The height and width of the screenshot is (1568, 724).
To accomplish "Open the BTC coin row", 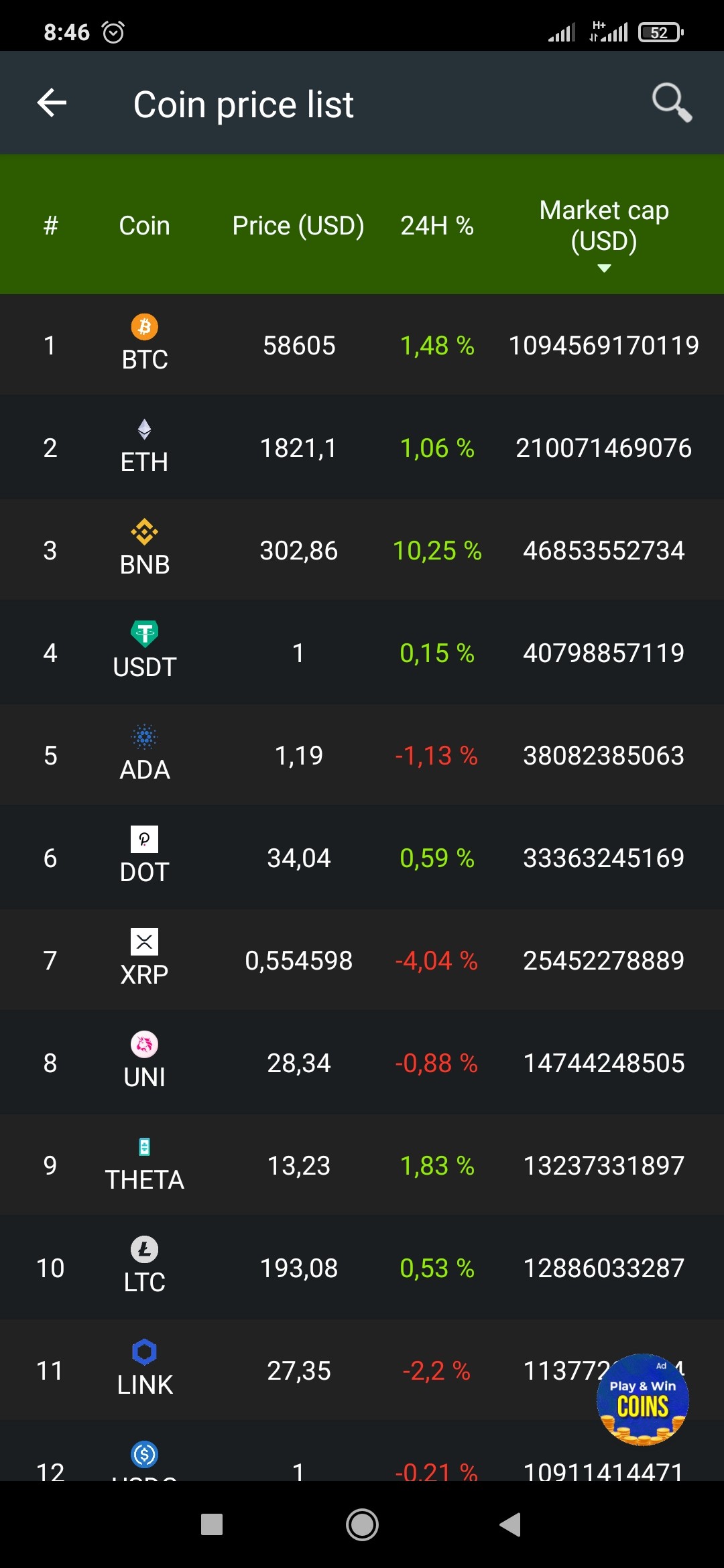I will 362,345.
